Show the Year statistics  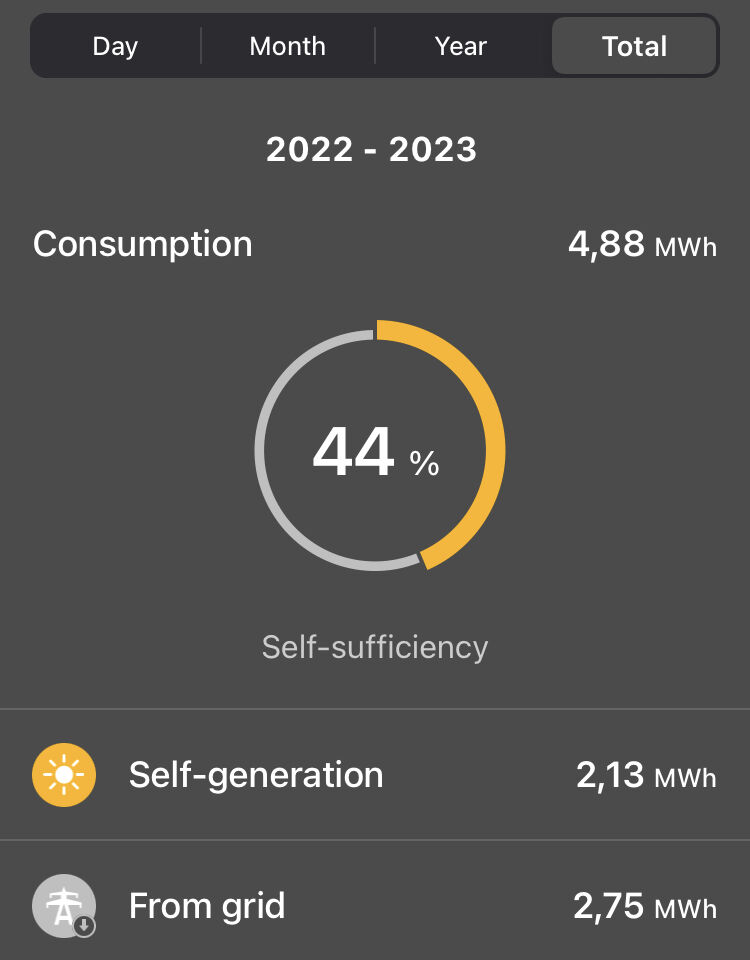[461, 46]
